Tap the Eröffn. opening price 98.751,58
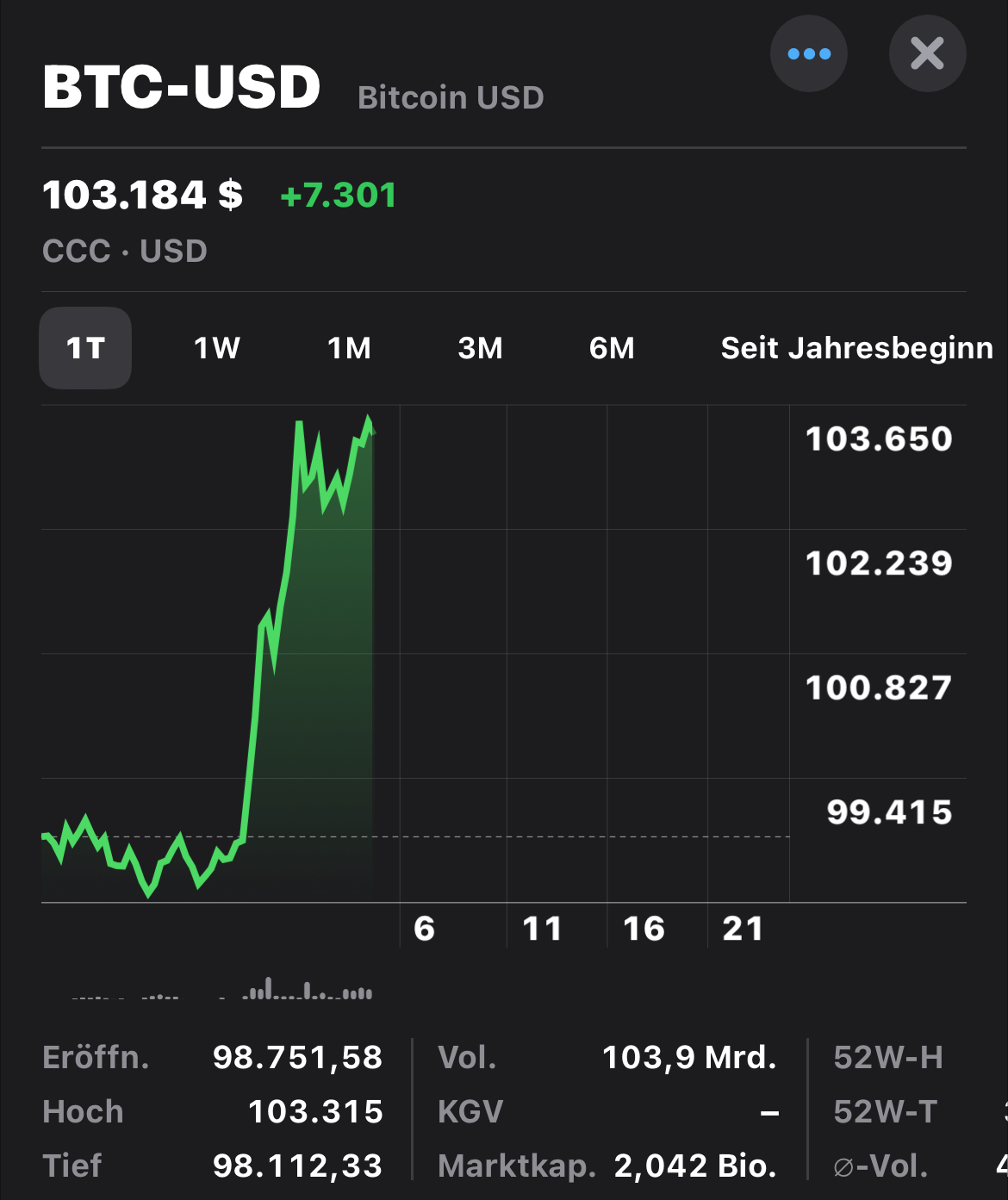Viewport: 1008px width, 1200px height. pyautogui.click(x=297, y=1057)
